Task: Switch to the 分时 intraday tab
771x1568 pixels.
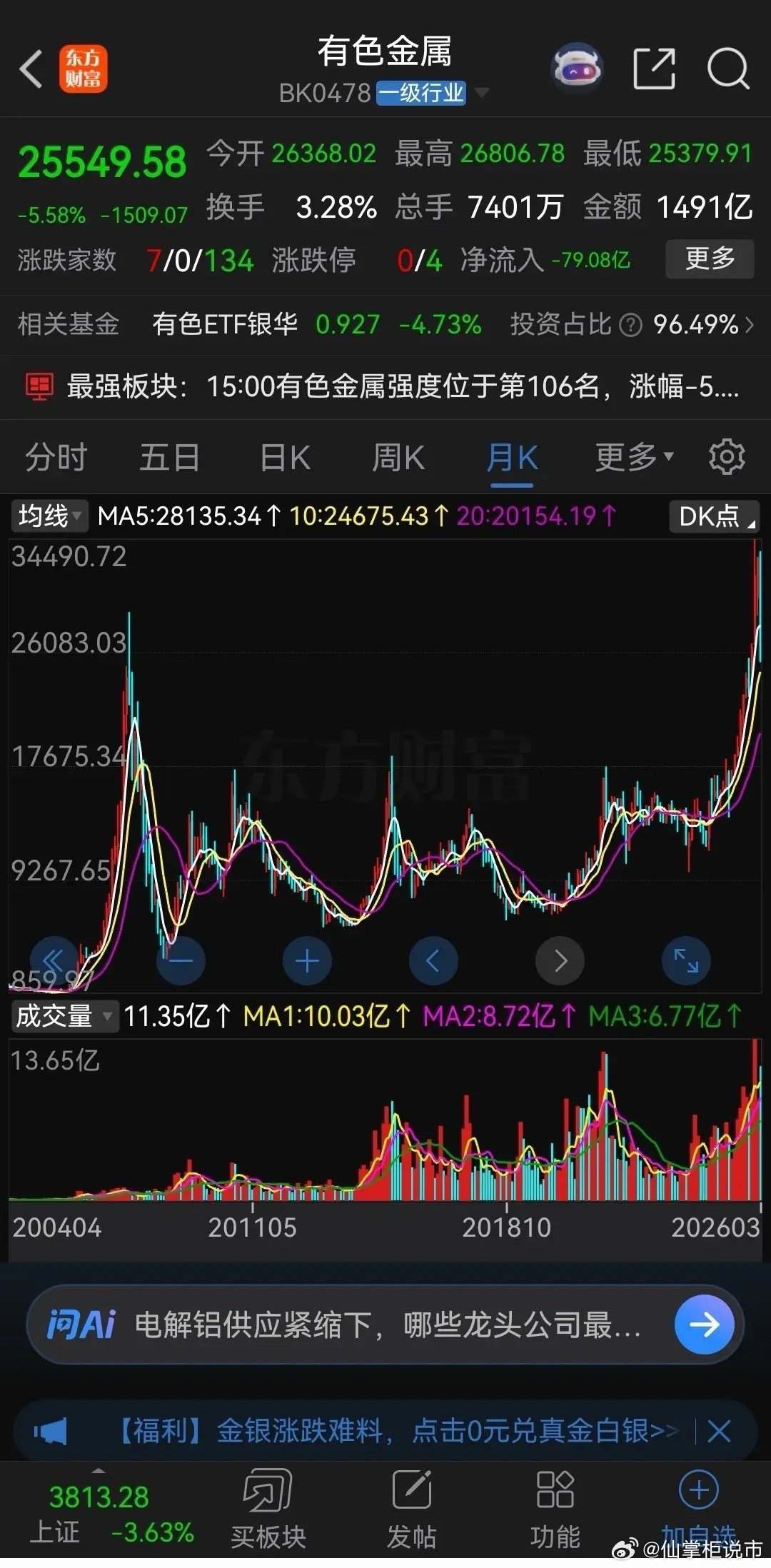Action: [54, 457]
